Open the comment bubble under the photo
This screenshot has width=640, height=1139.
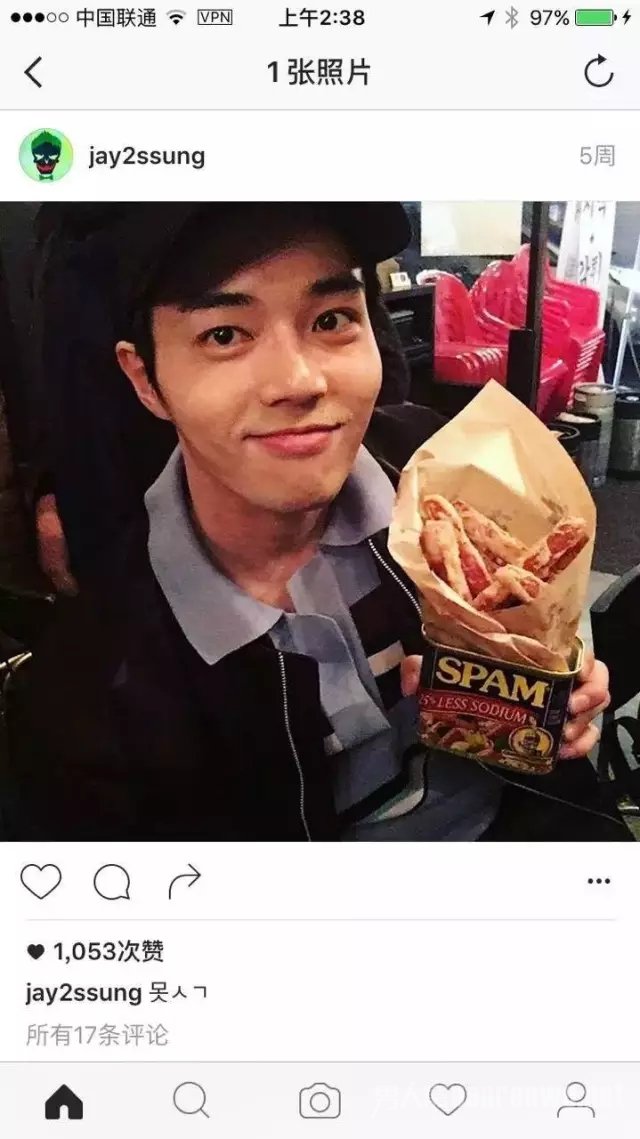click(x=112, y=882)
